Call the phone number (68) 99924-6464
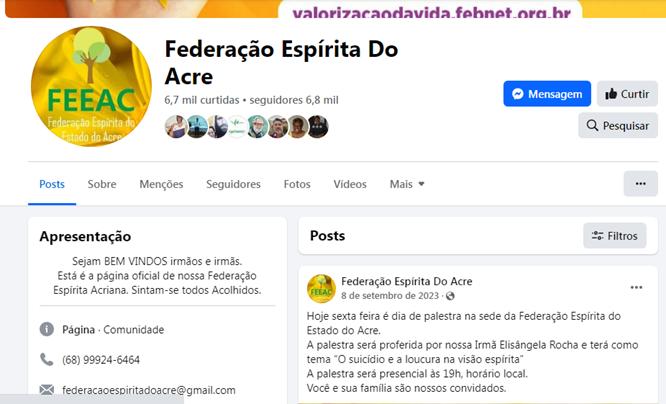The height and width of the screenshot is (404, 666). 101,360
